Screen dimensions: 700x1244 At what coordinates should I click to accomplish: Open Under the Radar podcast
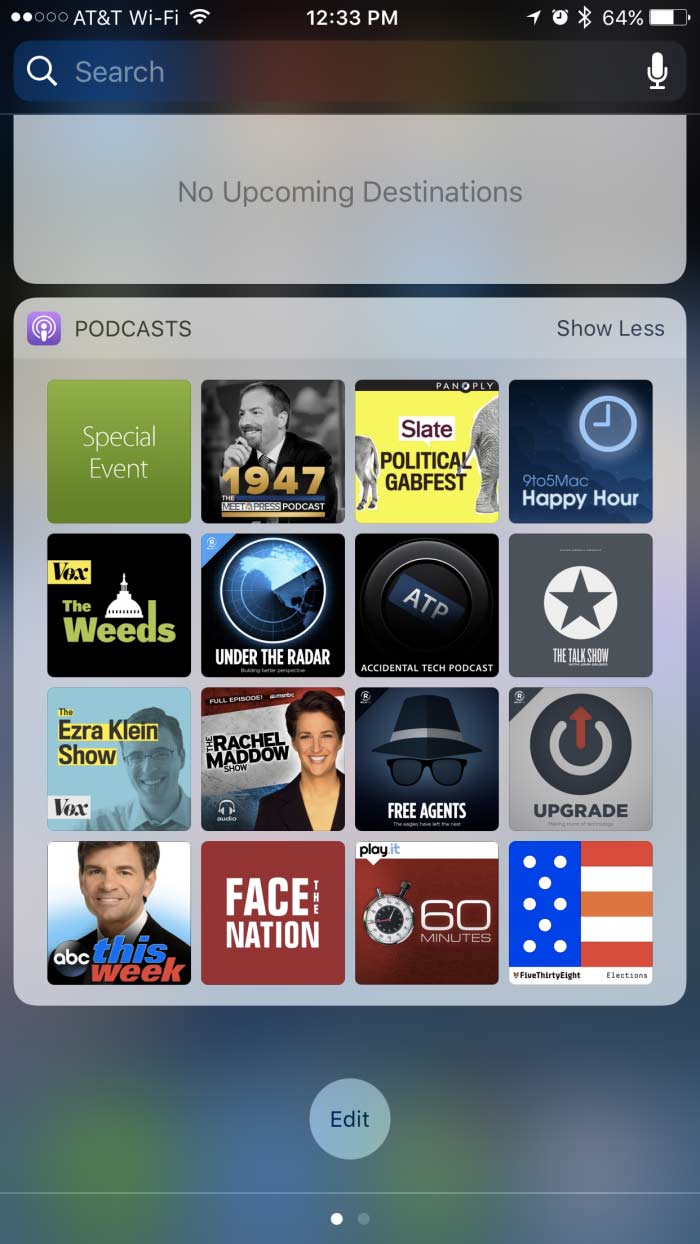coord(273,606)
